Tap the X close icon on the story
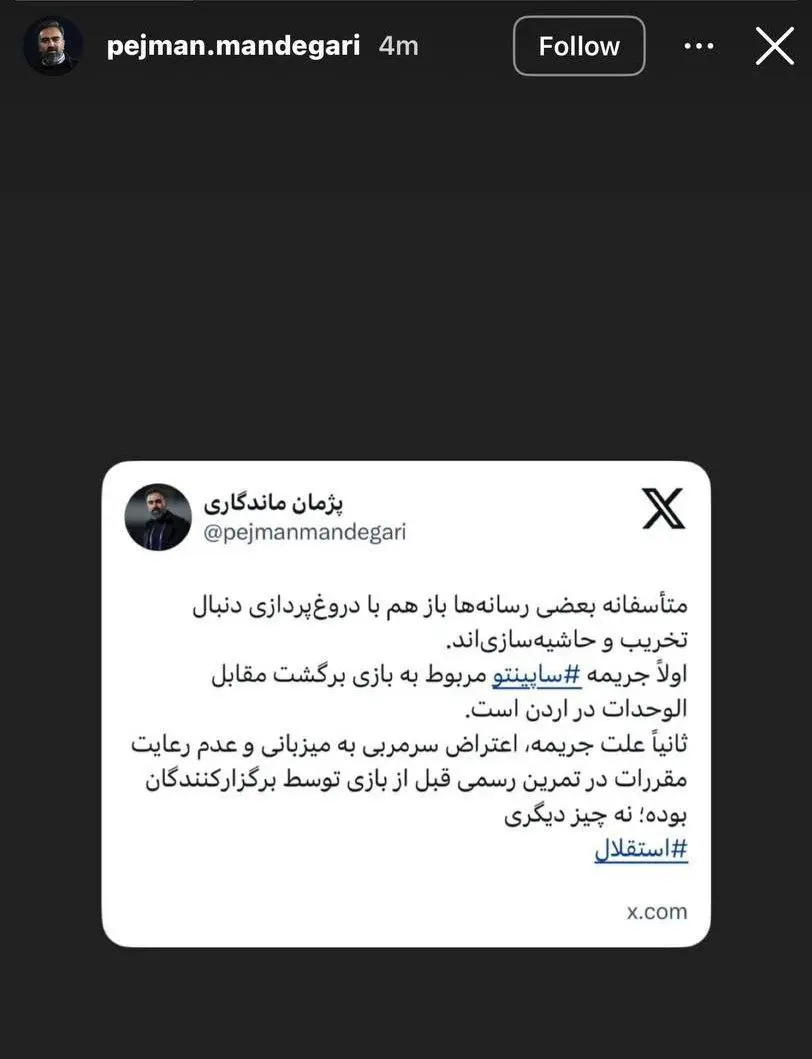 coord(773,45)
